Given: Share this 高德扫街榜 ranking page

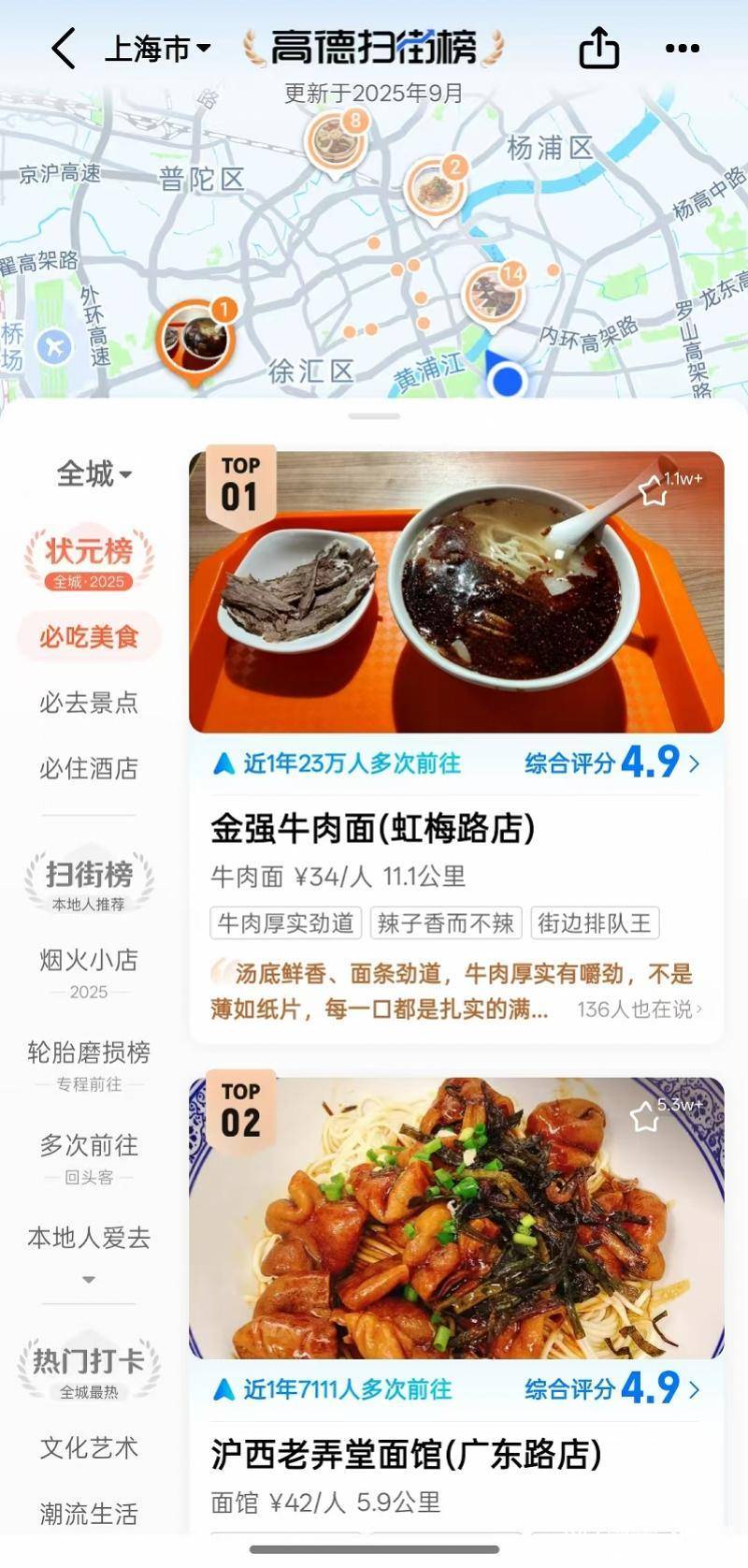Looking at the screenshot, I should coord(598,48).
